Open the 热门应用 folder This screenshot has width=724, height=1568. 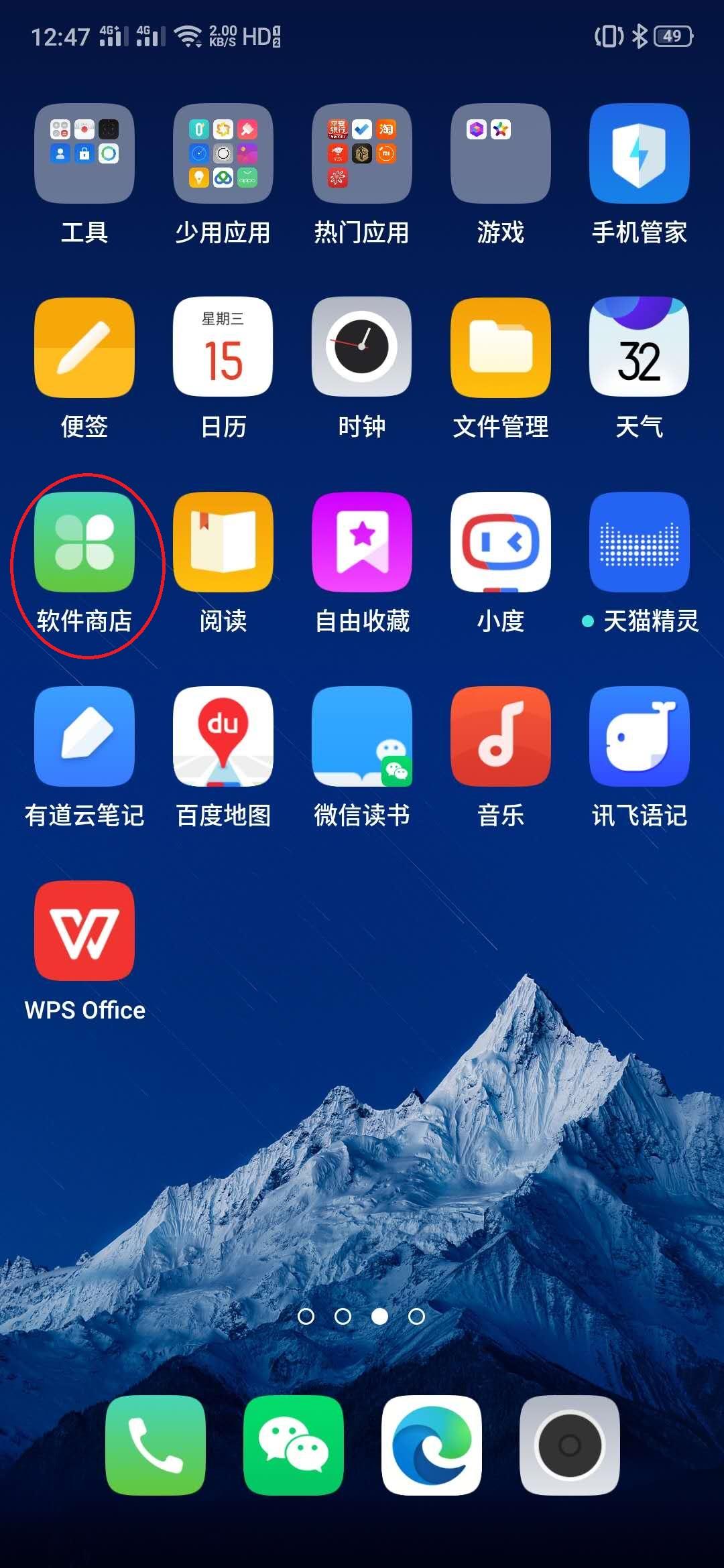point(362,153)
